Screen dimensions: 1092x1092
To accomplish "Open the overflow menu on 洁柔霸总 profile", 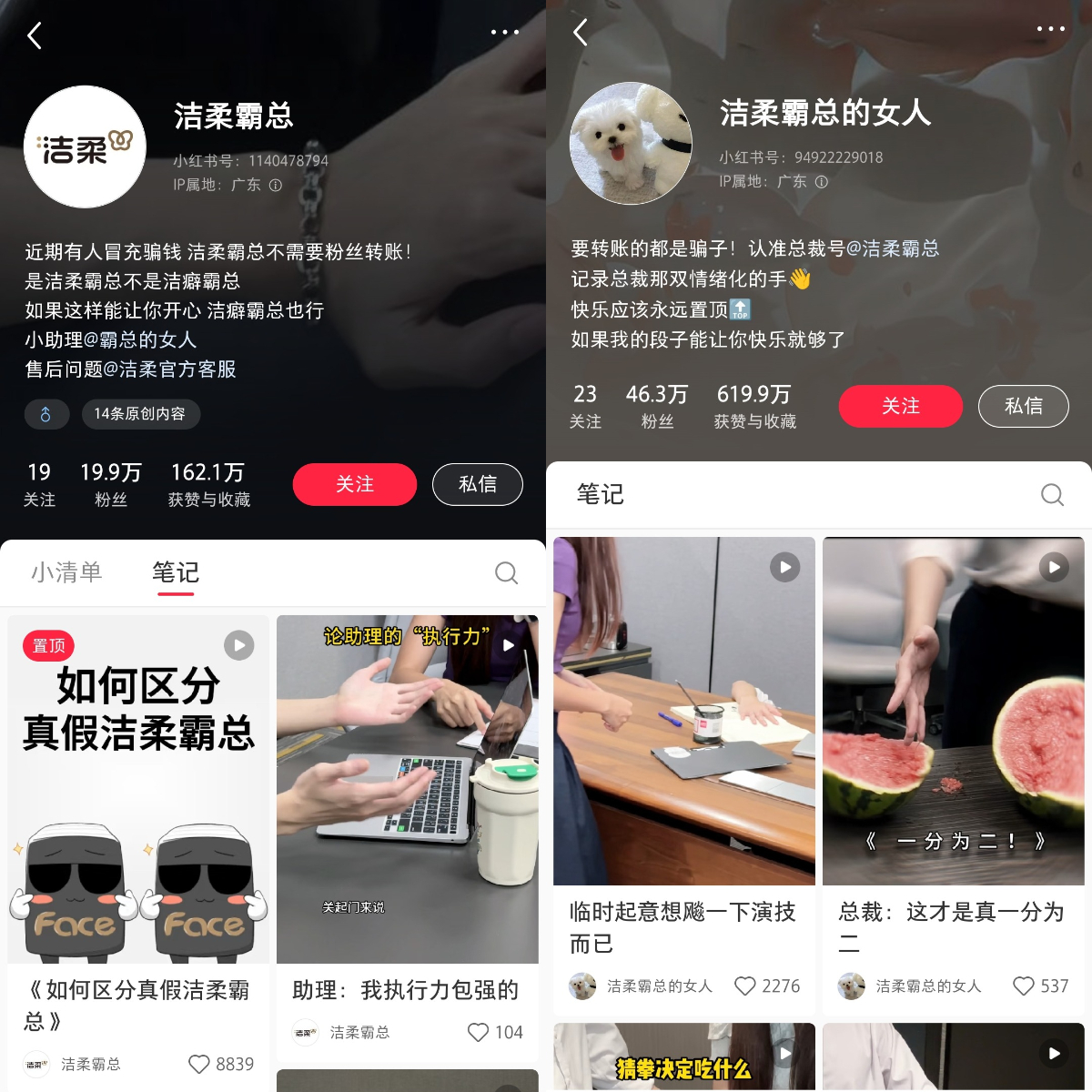I will click(504, 32).
